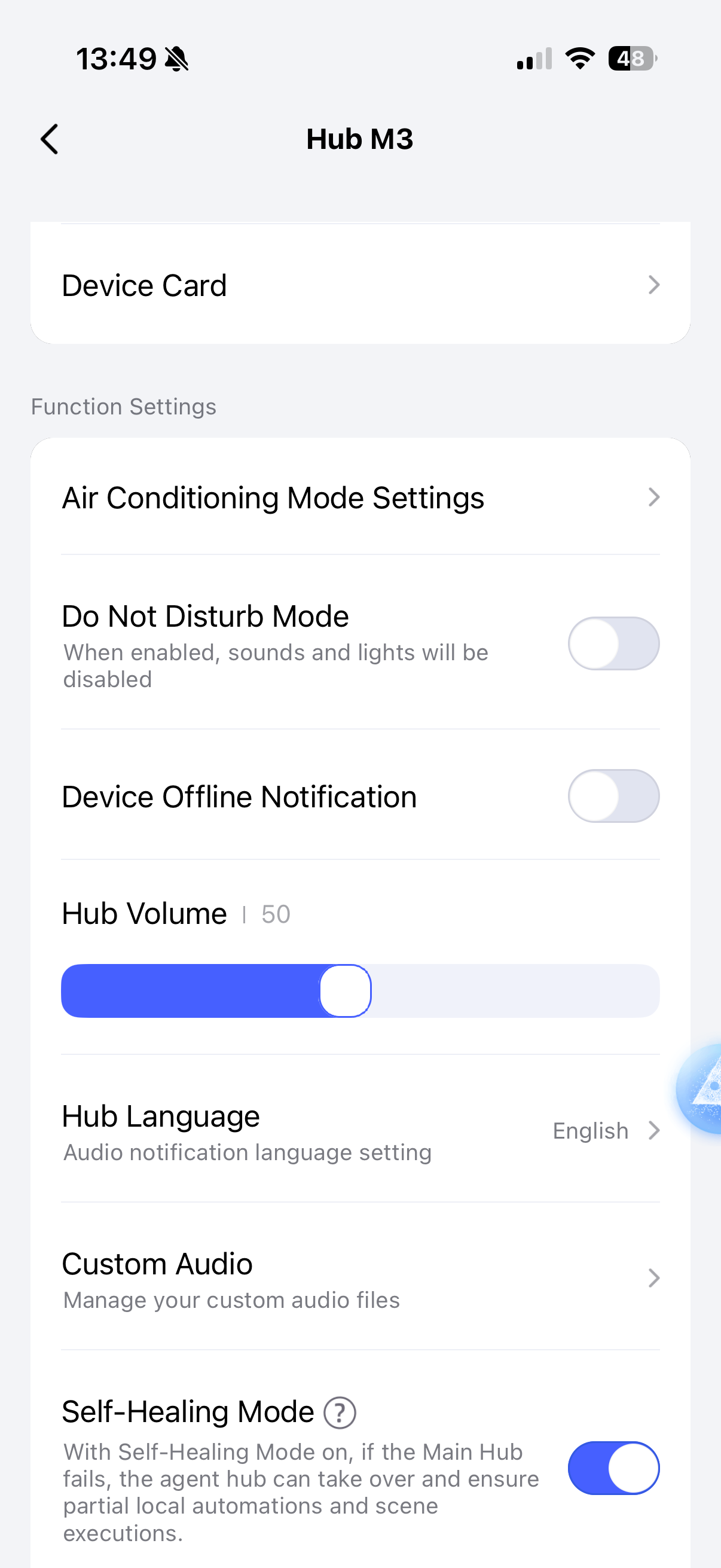Open the floating blue assistant bubble
Screen dimensions: 721x1568
pyautogui.click(x=702, y=1088)
